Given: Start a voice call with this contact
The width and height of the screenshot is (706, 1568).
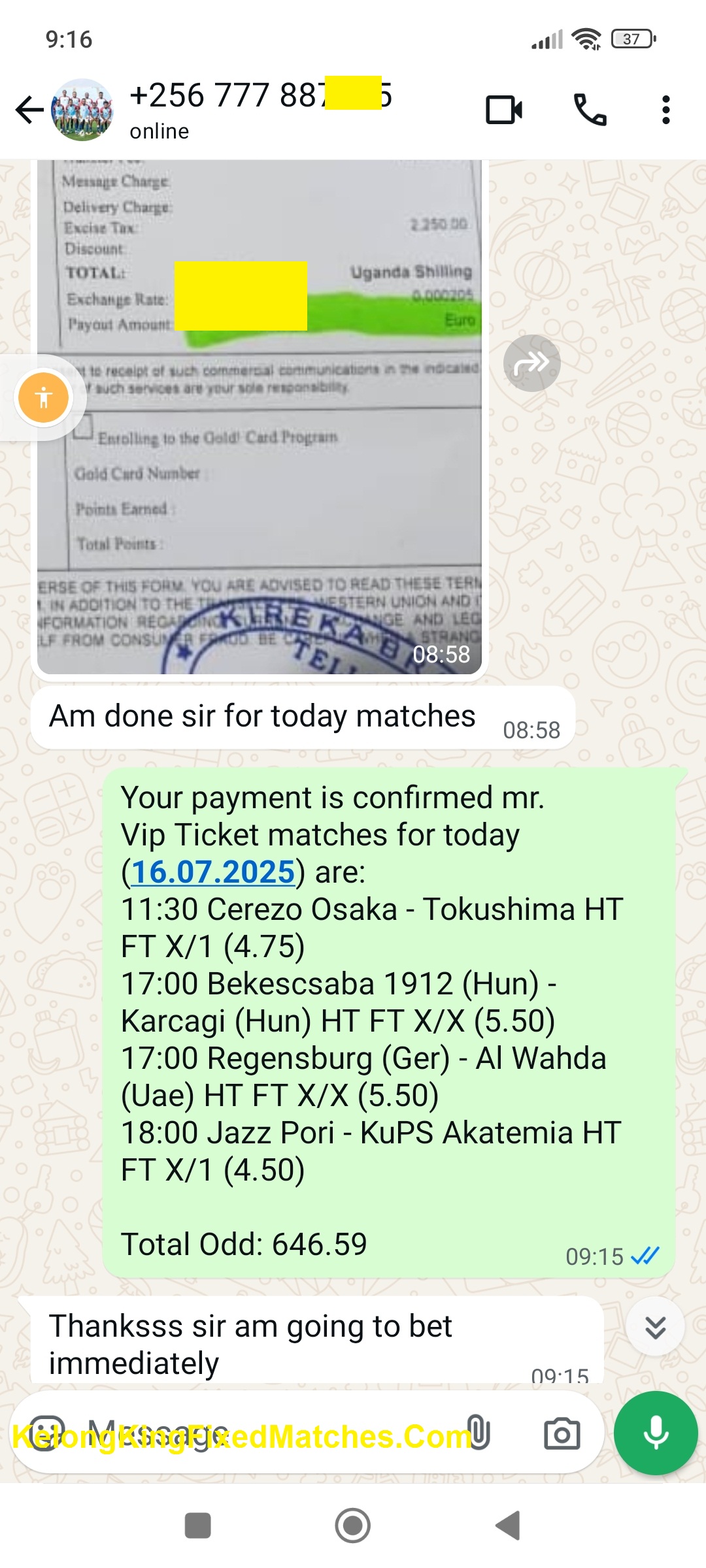Looking at the screenshot, I should [x=590, y=110].
